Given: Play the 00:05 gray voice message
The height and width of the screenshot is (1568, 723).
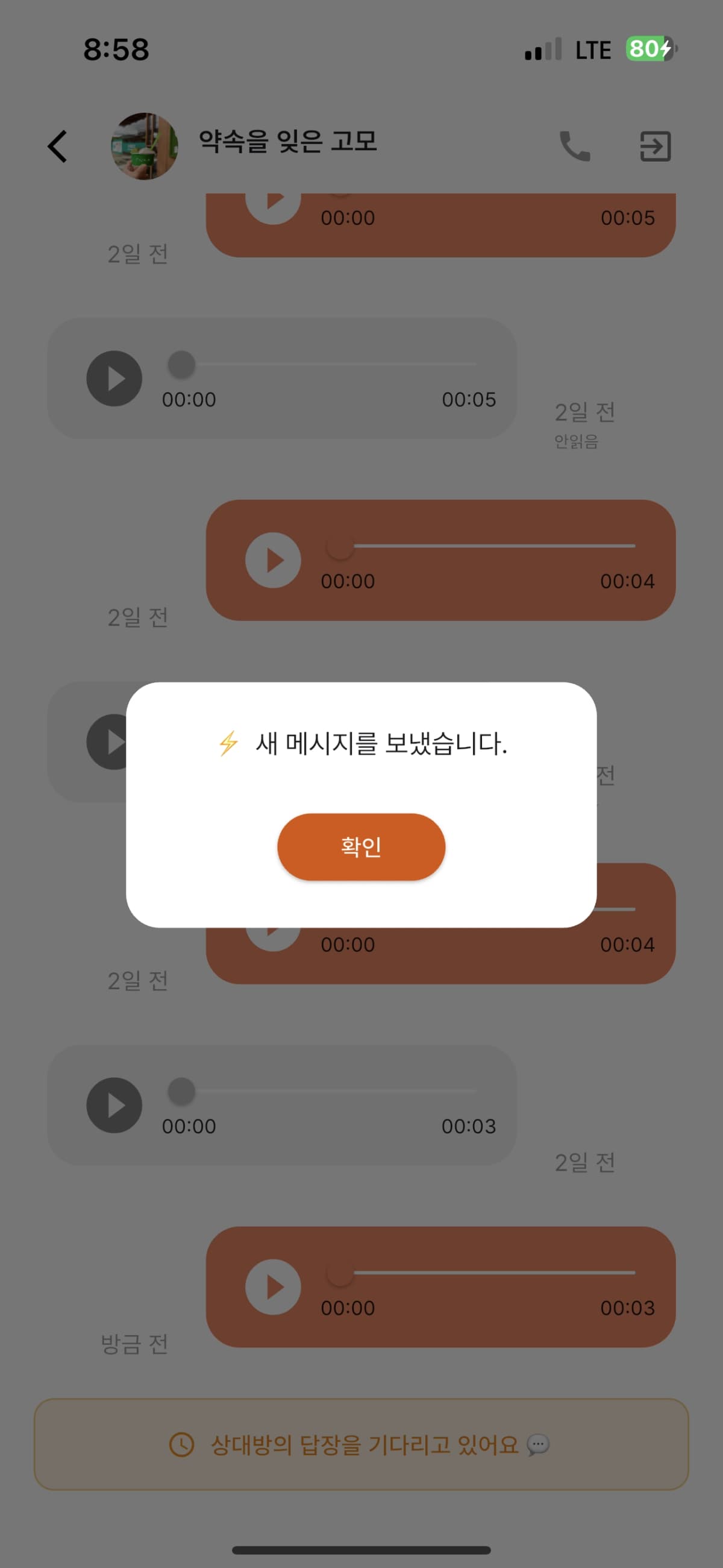Looking at the screenshot, I should point(113,379).
